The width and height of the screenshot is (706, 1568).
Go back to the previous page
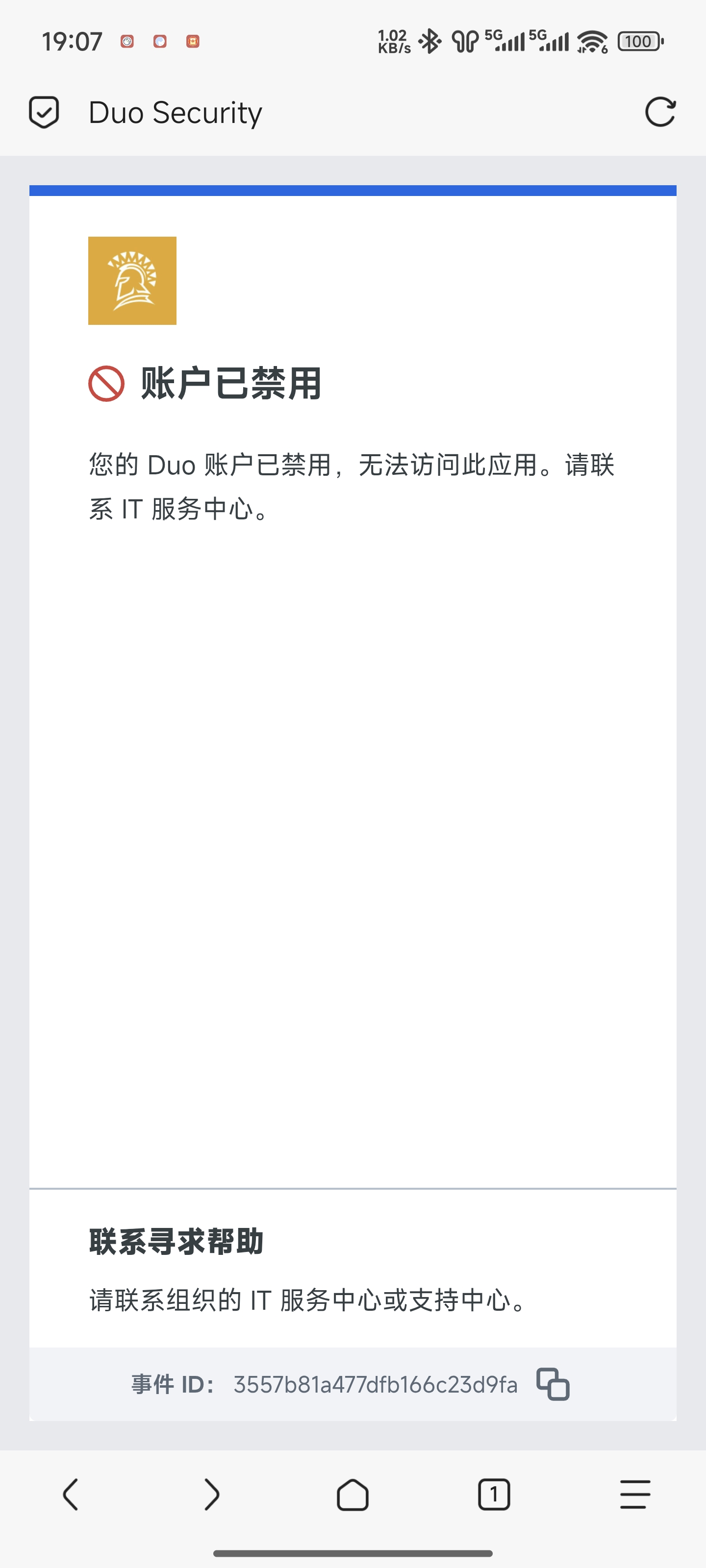tap(71, 1494)
